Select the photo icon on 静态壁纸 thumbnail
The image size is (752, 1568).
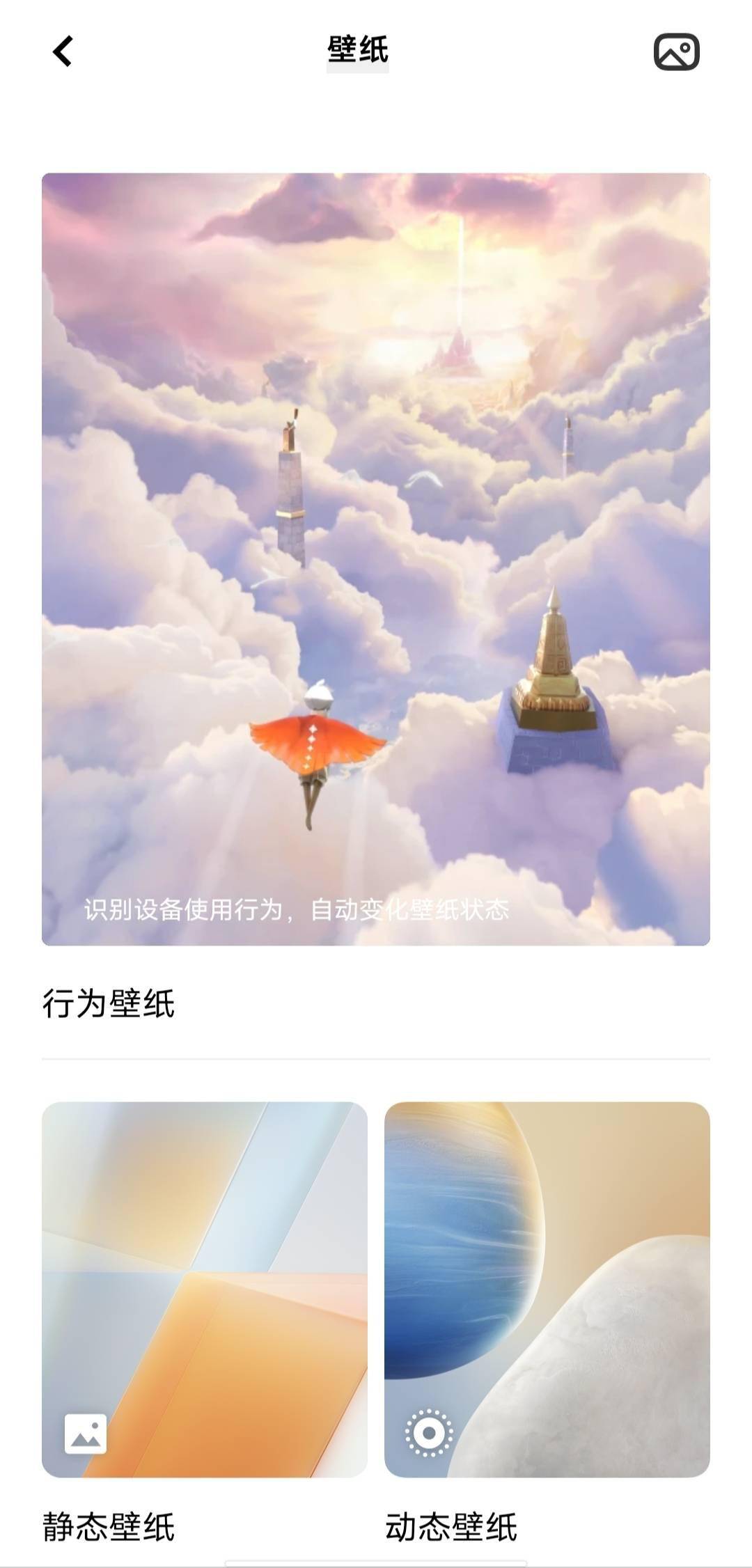click(x=86, y=1434)
